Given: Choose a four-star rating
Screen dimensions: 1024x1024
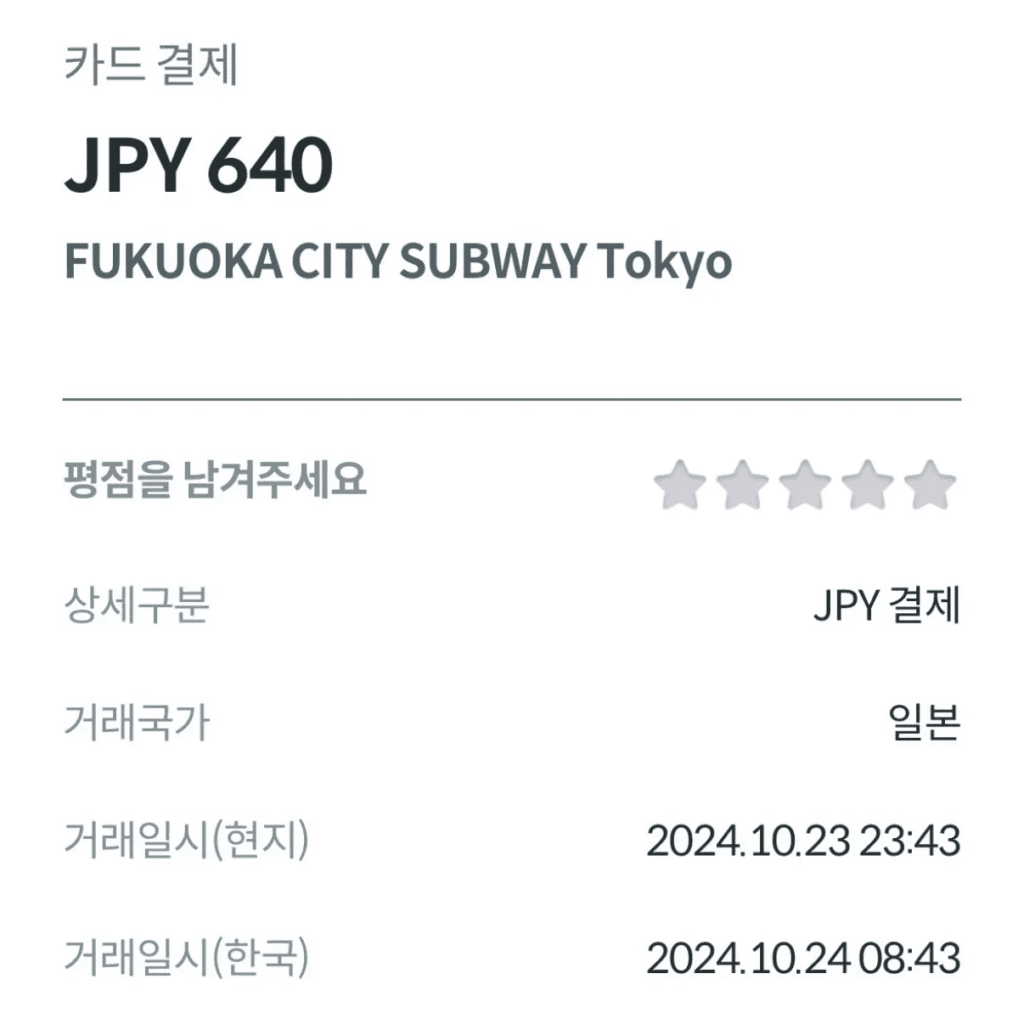Looking at the screenshot, I should 868,485.
